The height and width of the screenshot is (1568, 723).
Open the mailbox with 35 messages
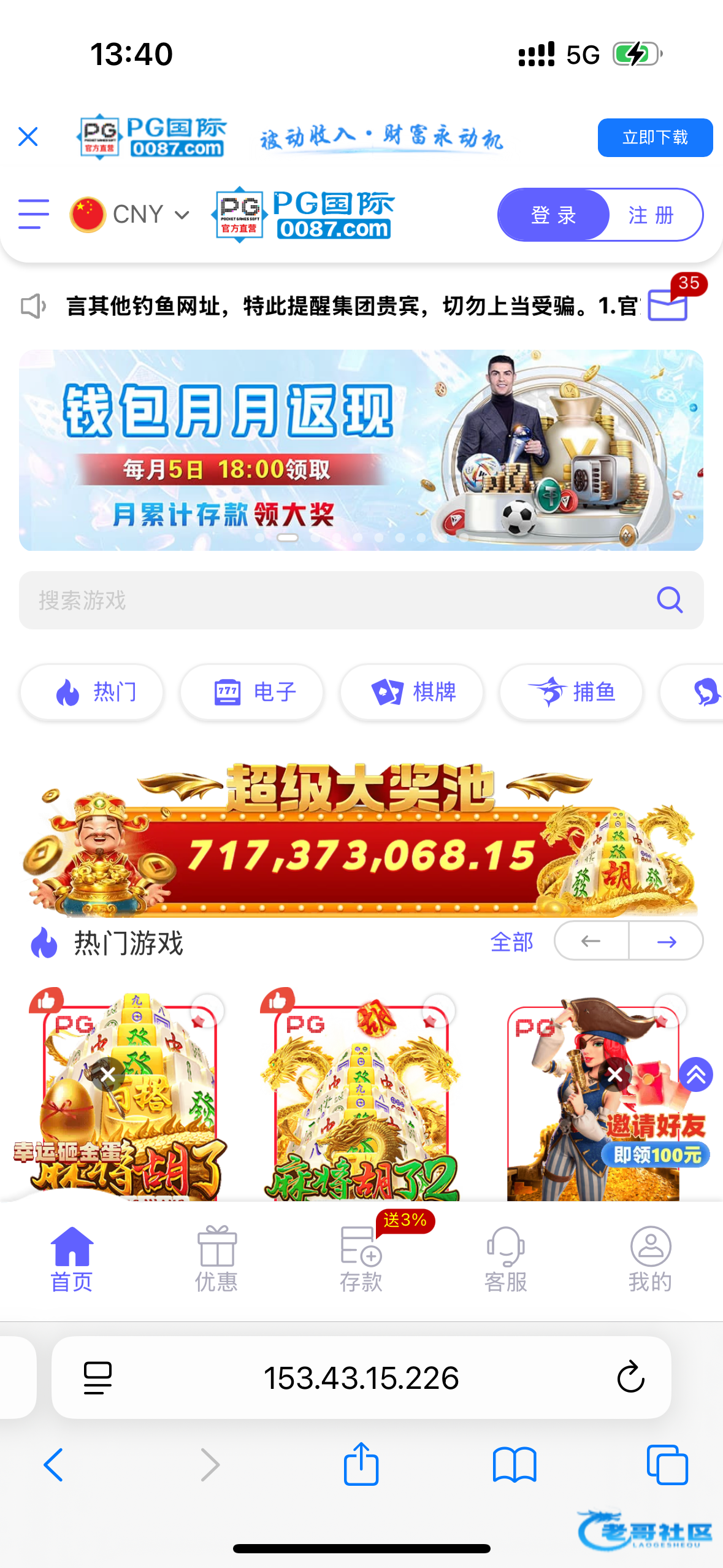point(668,303)
